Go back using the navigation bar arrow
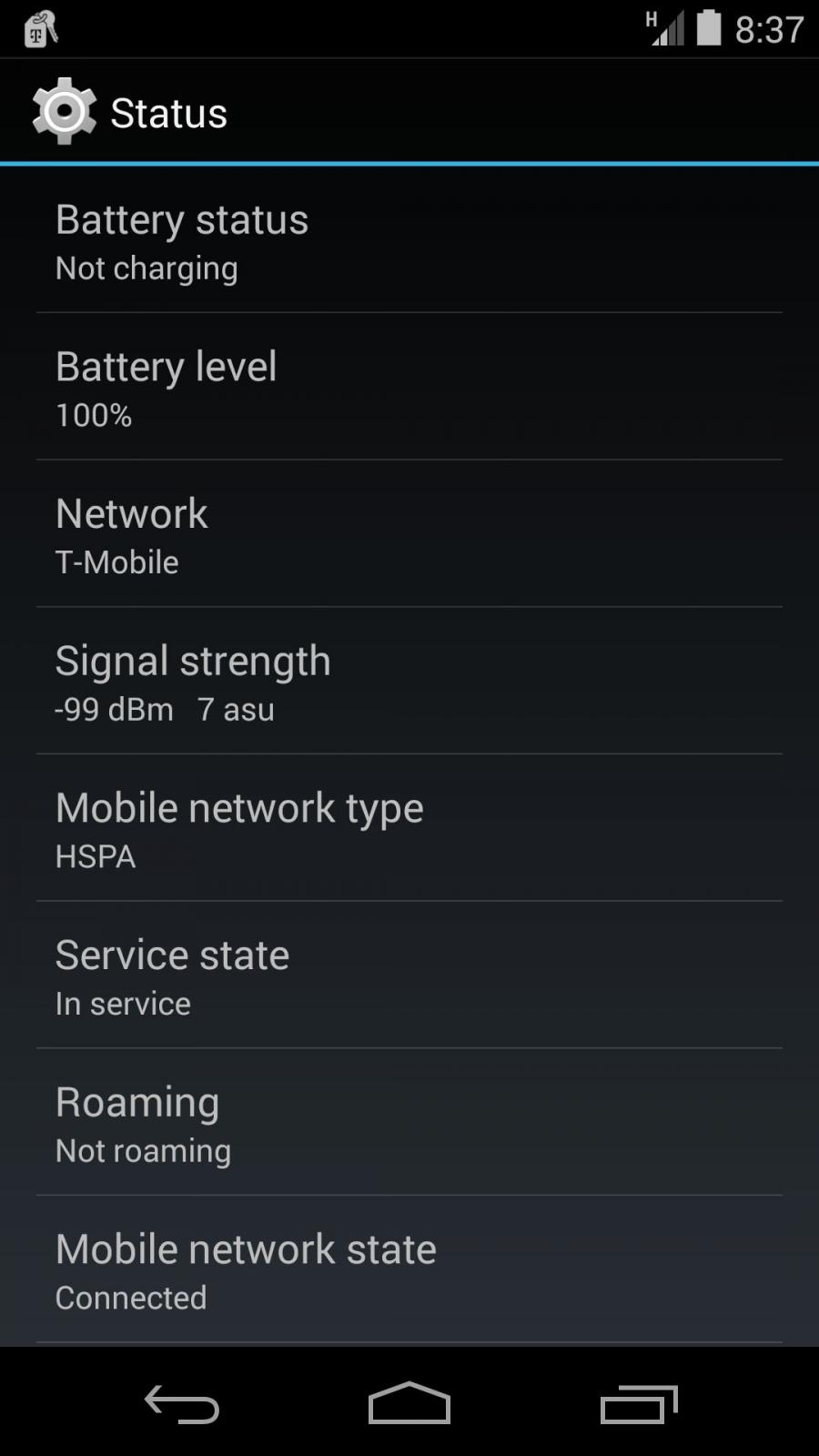Viewport: 819px width, 1456px height. [x=182, y=1403]
